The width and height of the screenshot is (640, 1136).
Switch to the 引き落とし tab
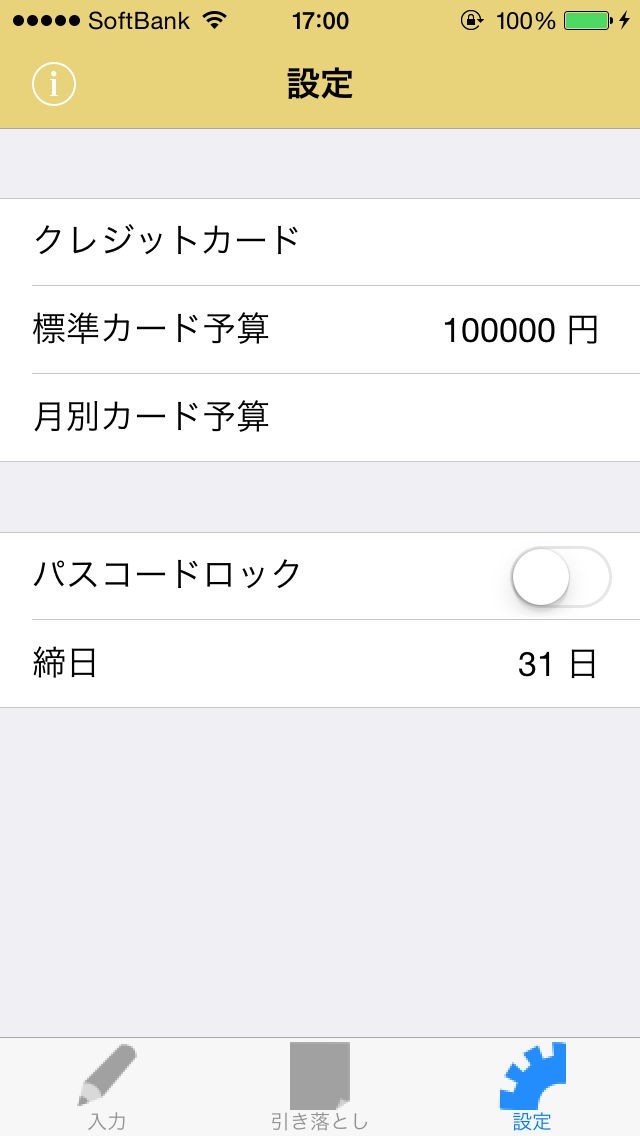pyautogui.click(x=320, y=1088)
